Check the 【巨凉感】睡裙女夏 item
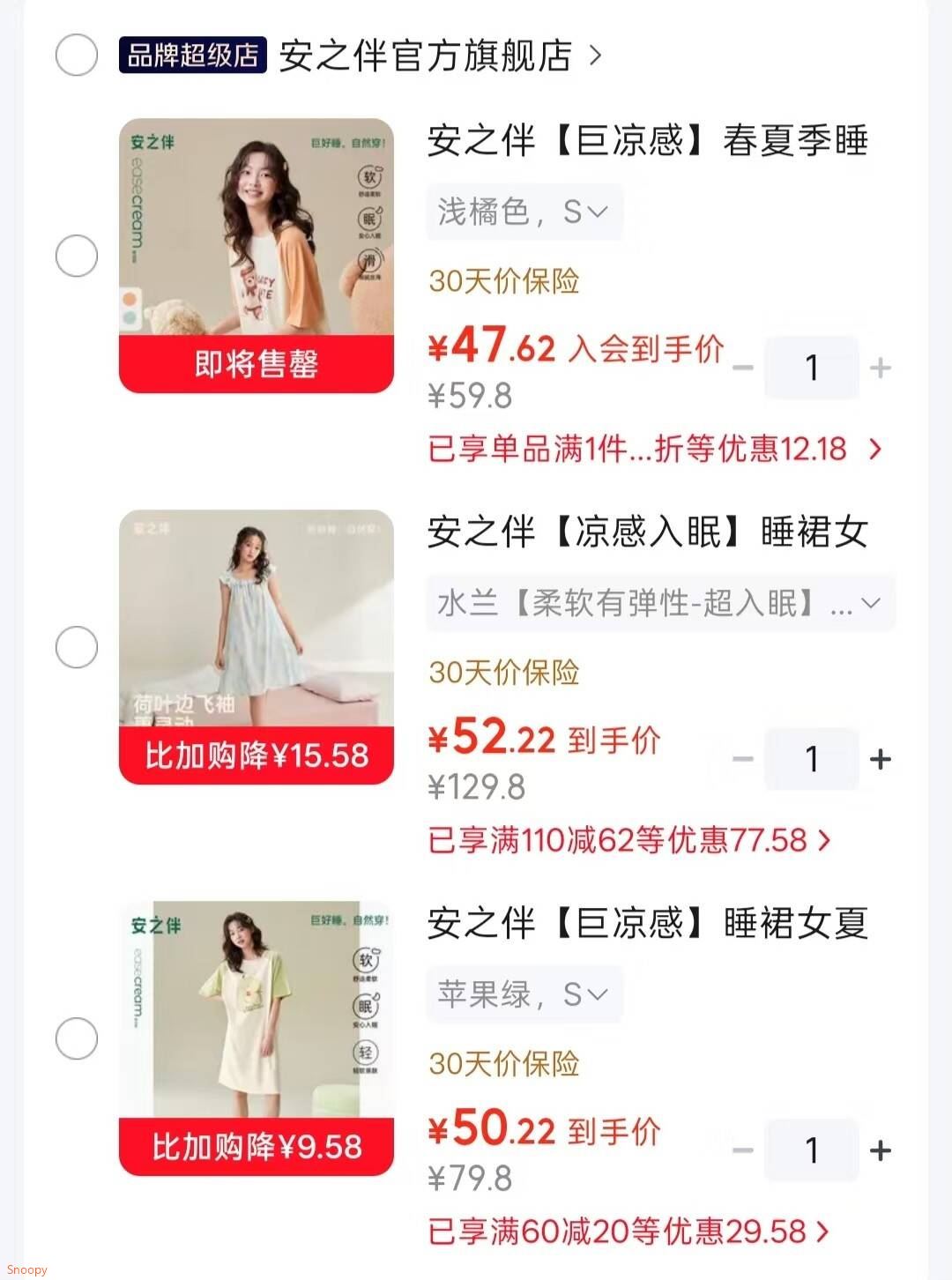The image size is (952, 1280). (77, 1038)
